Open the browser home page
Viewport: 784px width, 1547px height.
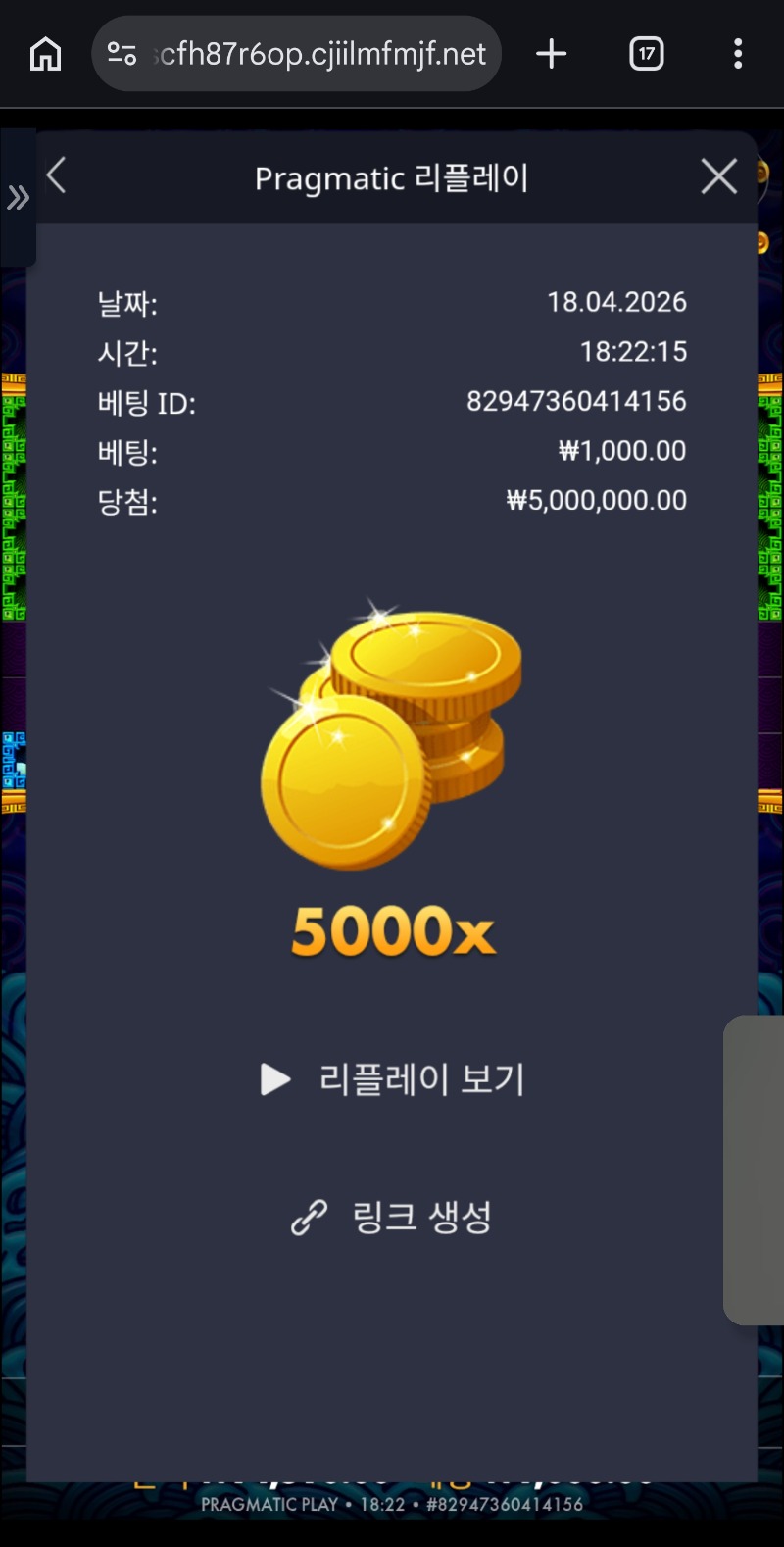click(45, 54)
